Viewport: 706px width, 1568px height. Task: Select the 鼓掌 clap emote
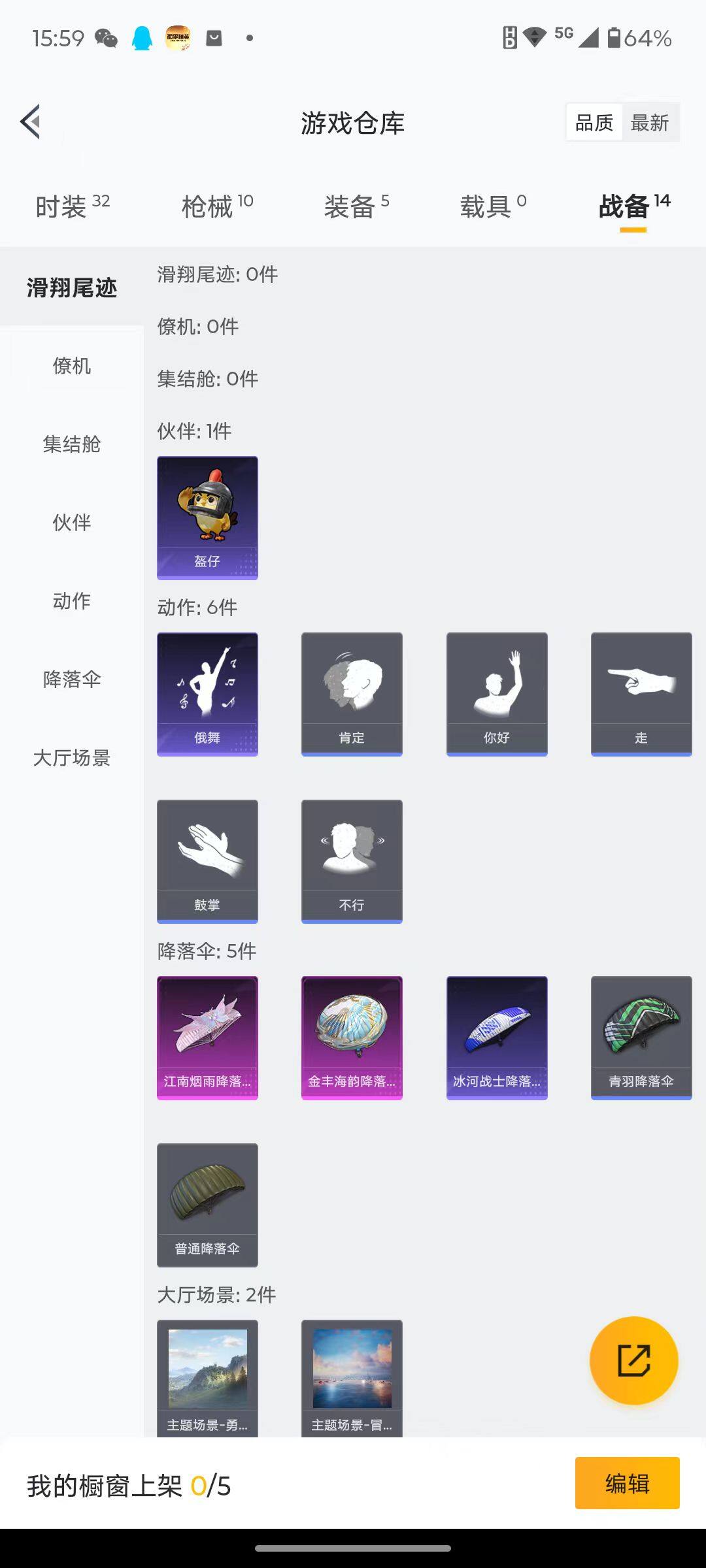pos(207,860)
